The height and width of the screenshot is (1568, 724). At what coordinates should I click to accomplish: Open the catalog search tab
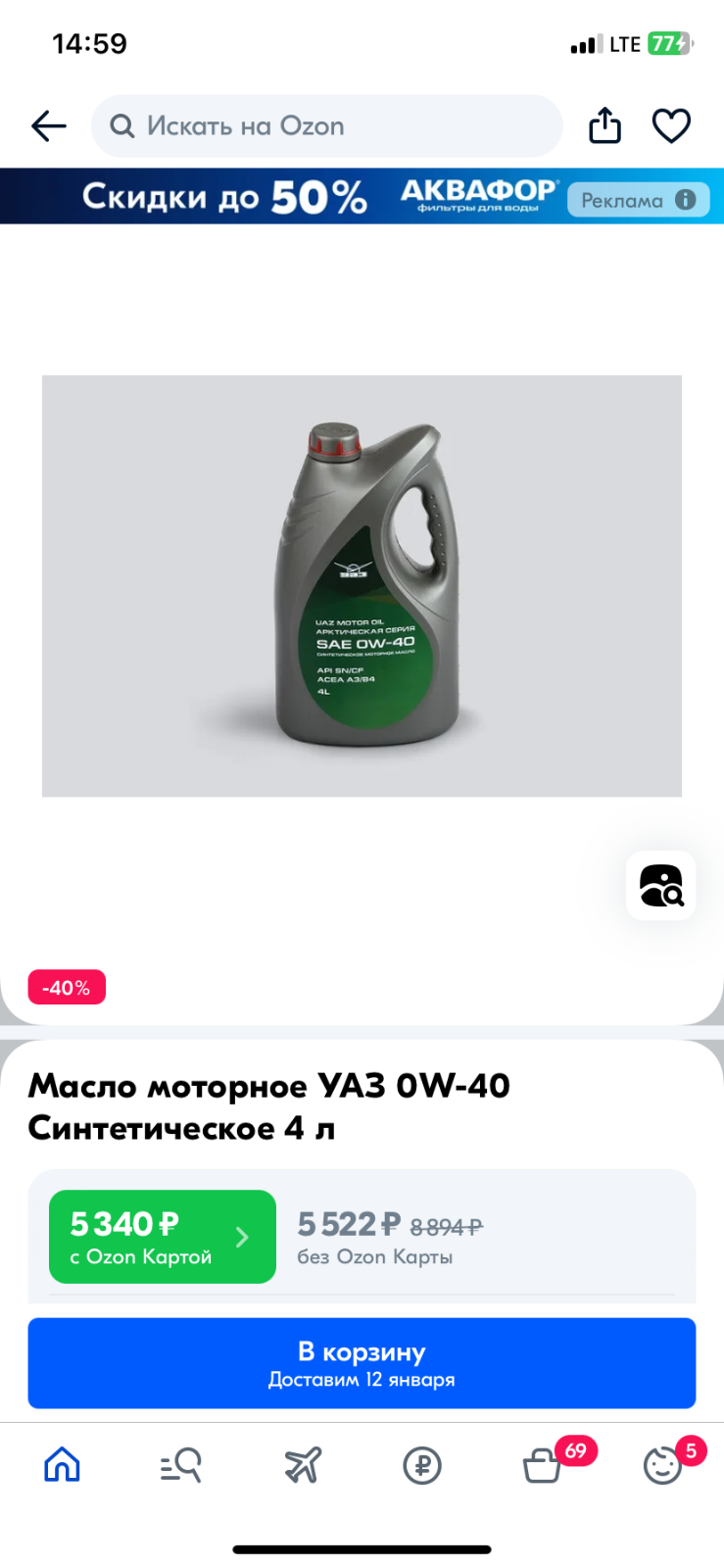(181, 1465)
